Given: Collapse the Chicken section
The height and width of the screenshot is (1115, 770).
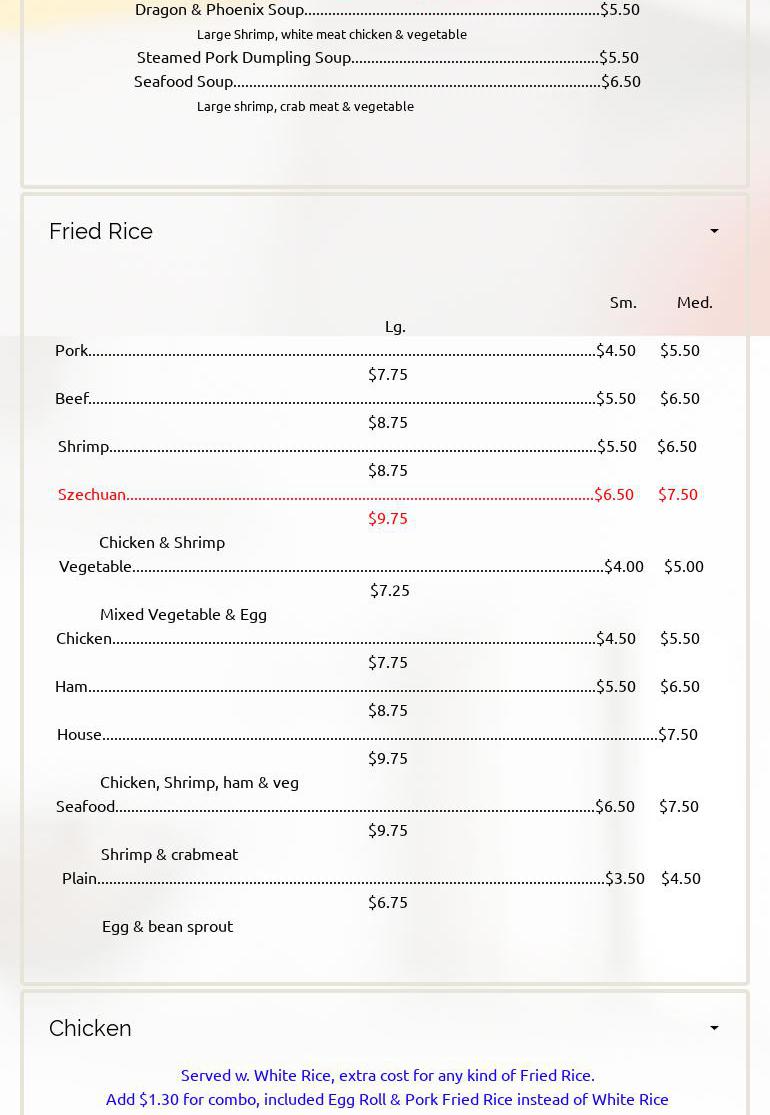Looking at the screenshot, I should click(x=714, y=1028).
